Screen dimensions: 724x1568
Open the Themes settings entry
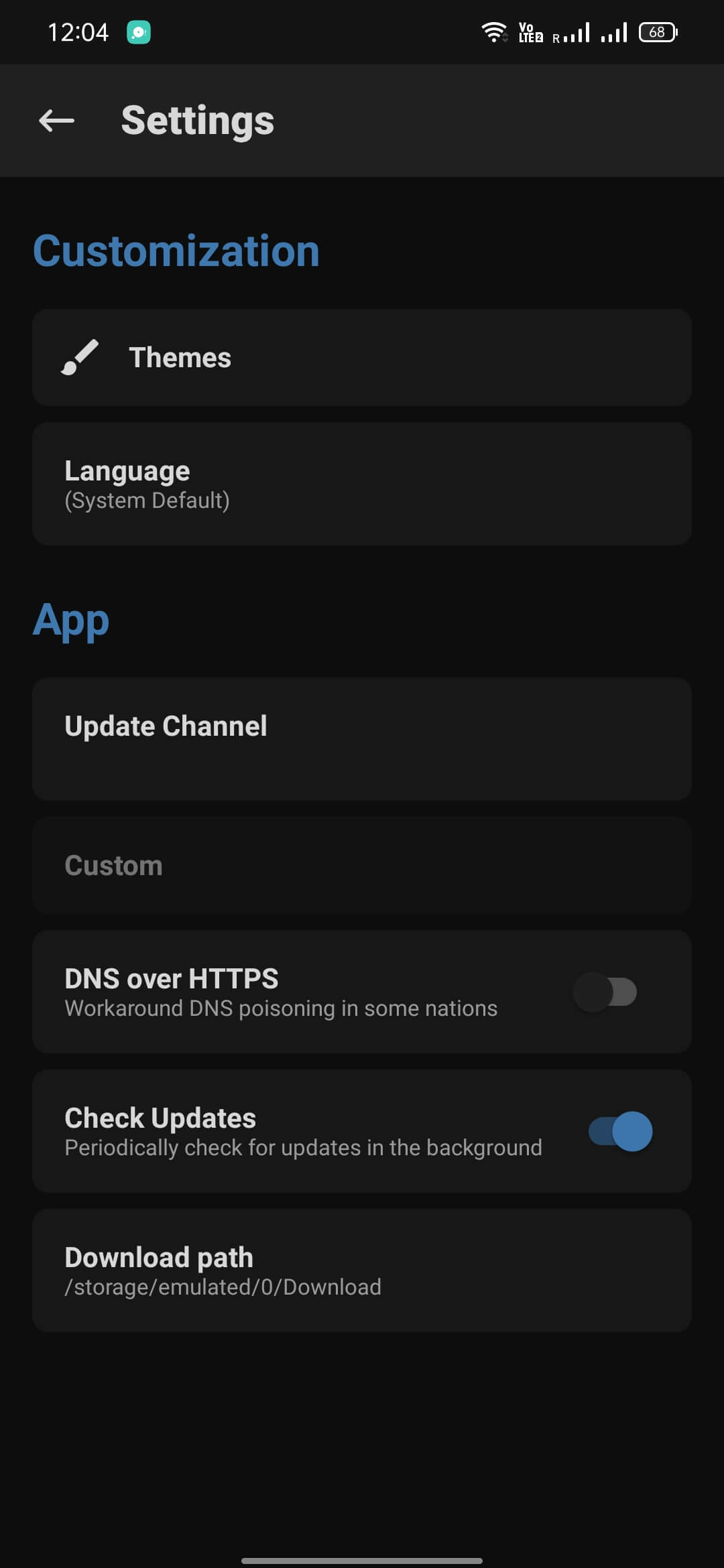tap(362, 357)
